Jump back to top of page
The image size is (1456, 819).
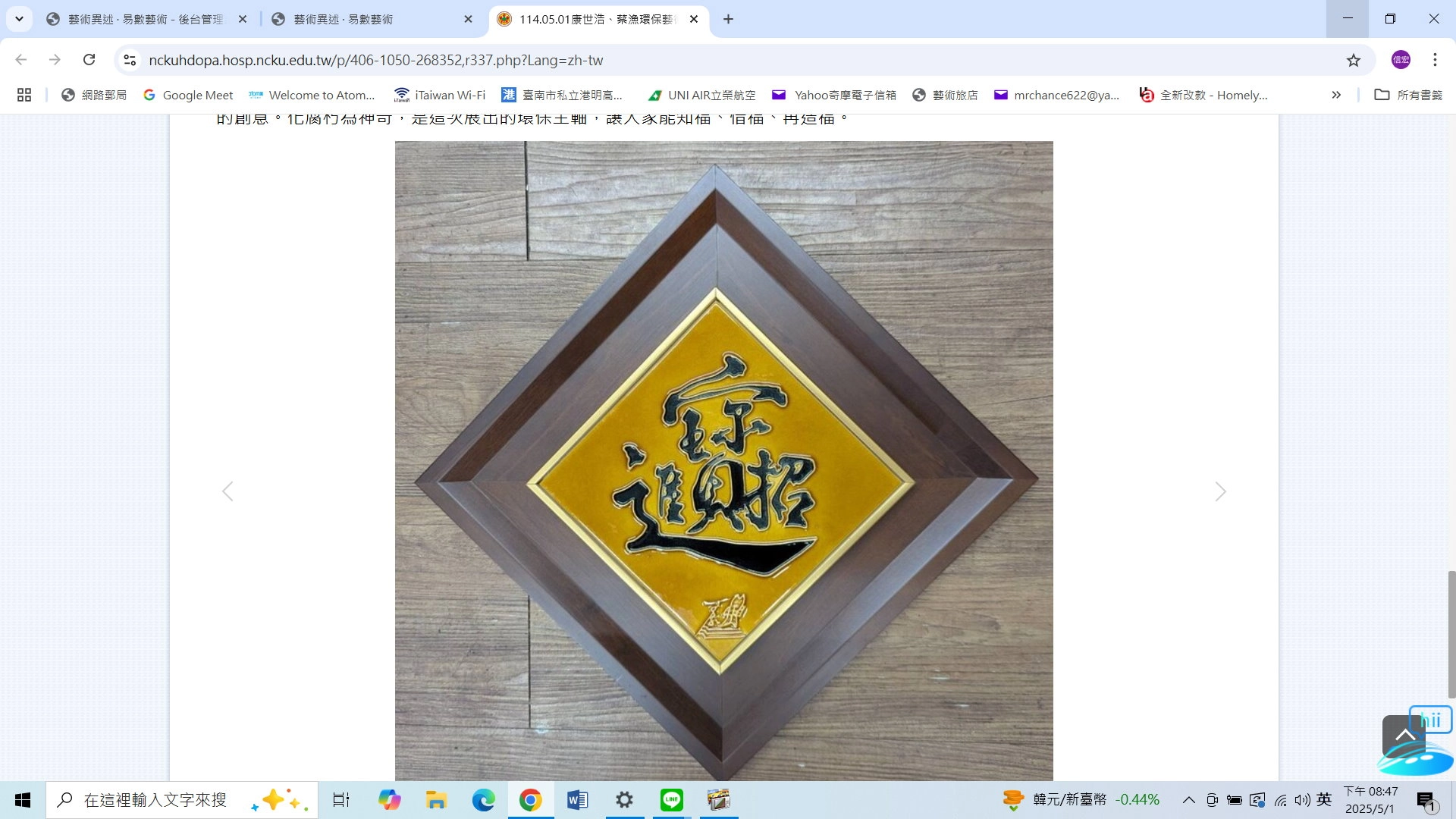[x=1404, y=734]
